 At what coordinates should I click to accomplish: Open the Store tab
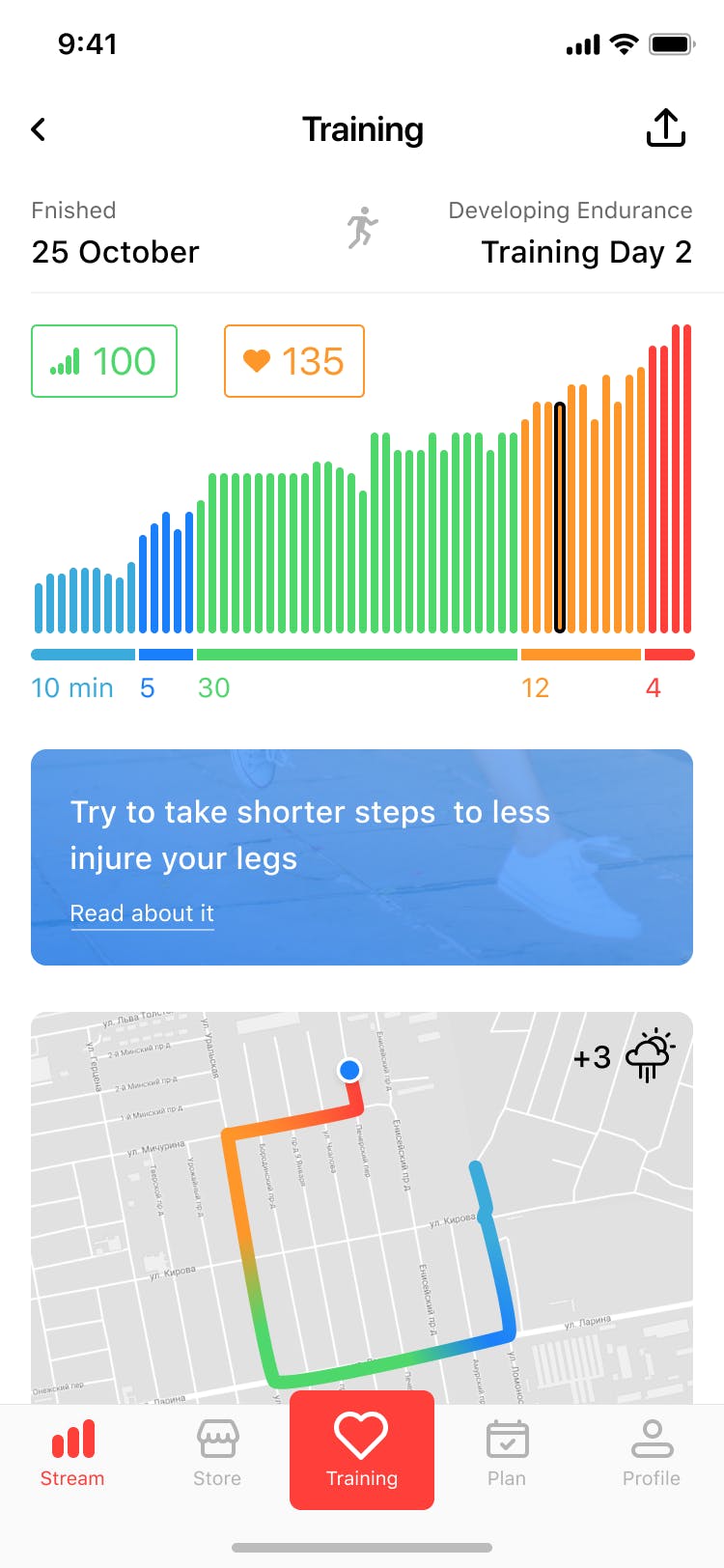click(217, 1452)
